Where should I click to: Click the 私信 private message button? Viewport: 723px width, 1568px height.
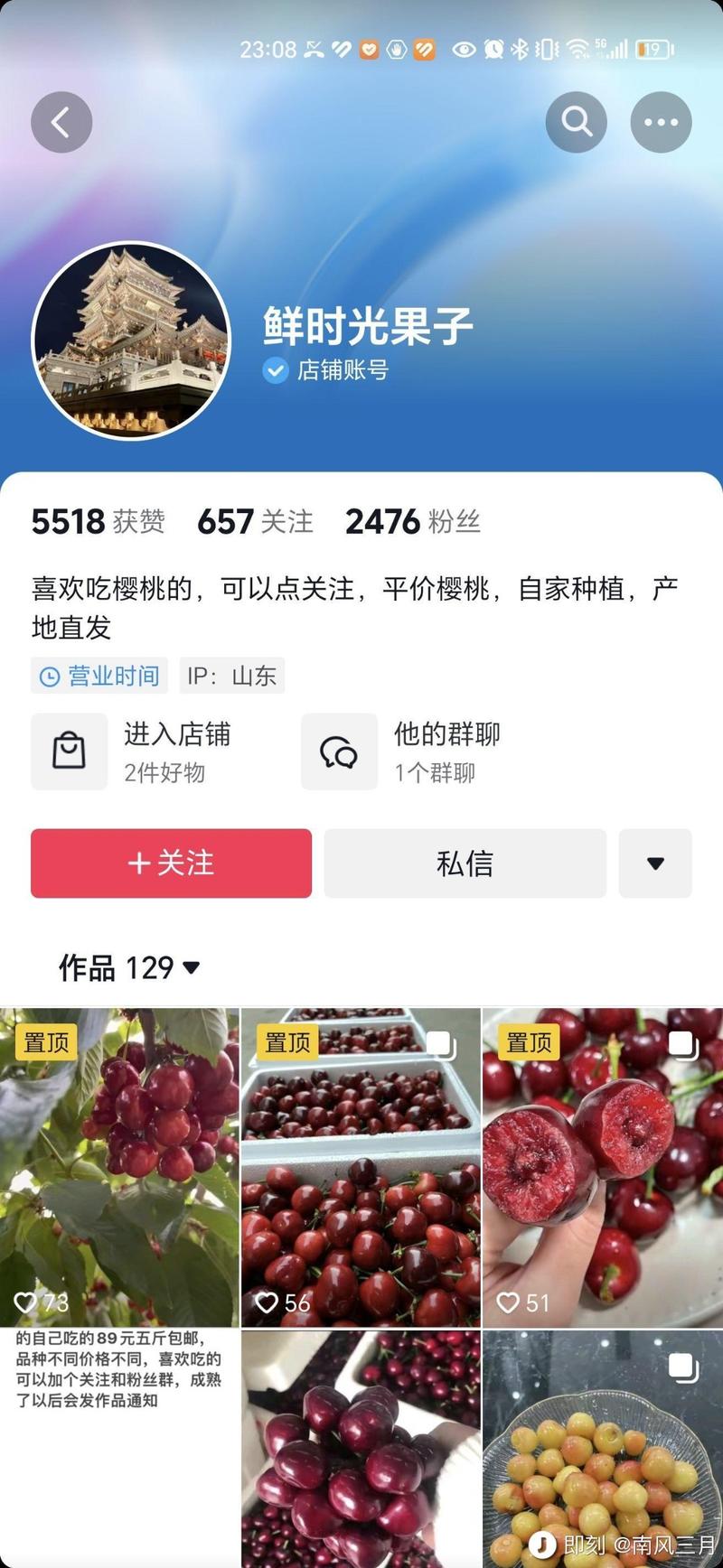pyautogui.click(x=465, y=863)
